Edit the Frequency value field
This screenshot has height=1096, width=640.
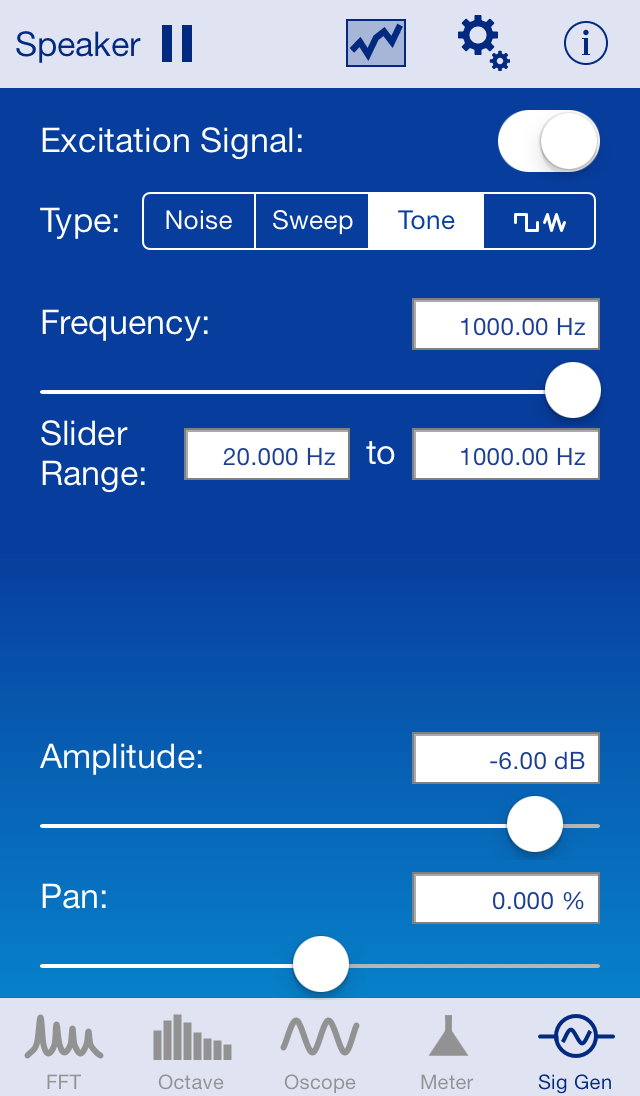point(506,325)
